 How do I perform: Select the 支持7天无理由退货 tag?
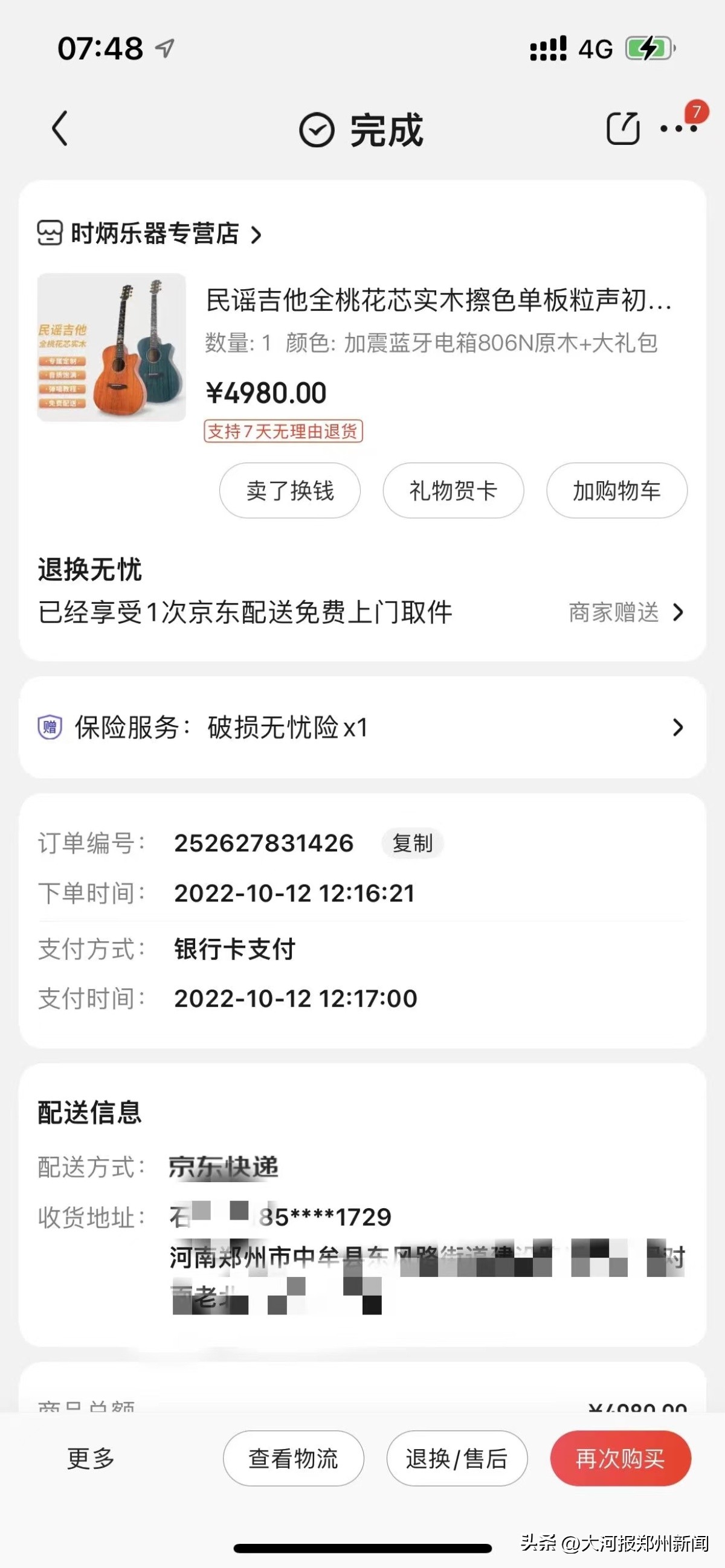284,432
